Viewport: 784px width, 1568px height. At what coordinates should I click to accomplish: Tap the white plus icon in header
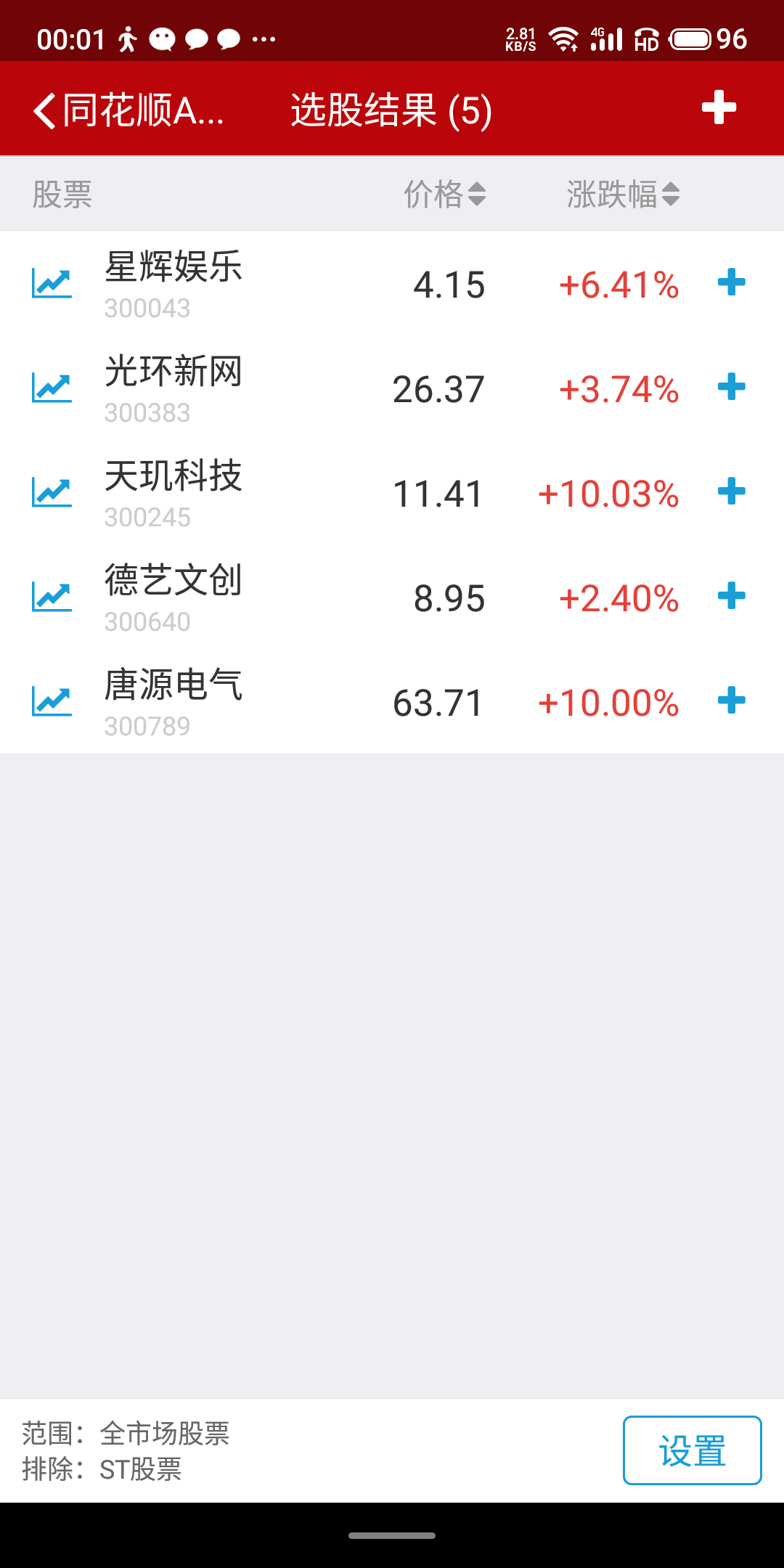(719, 108)
